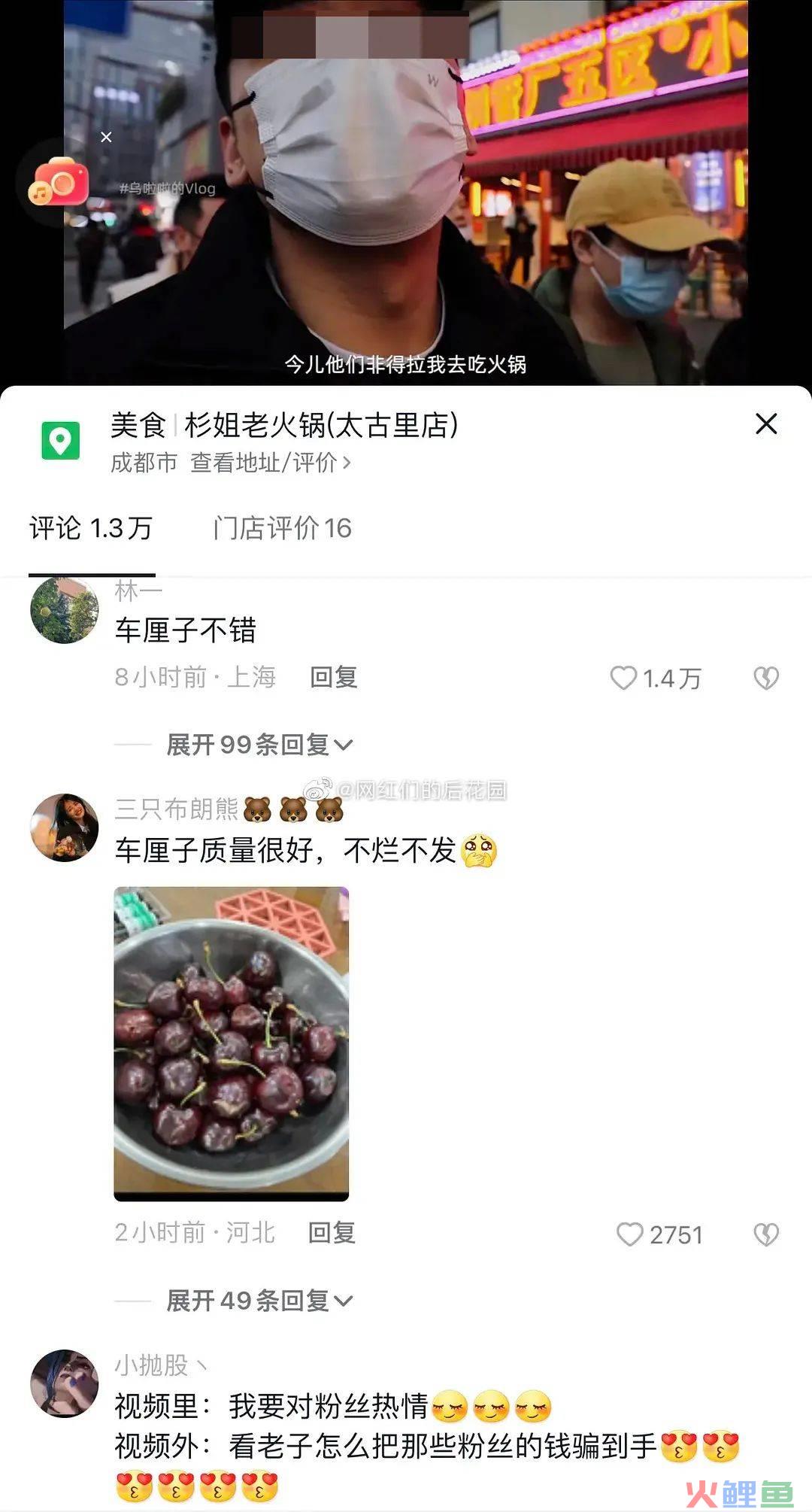
Task: Select the 评论 1.3万 tab
Action: click(x=91, y=528)
